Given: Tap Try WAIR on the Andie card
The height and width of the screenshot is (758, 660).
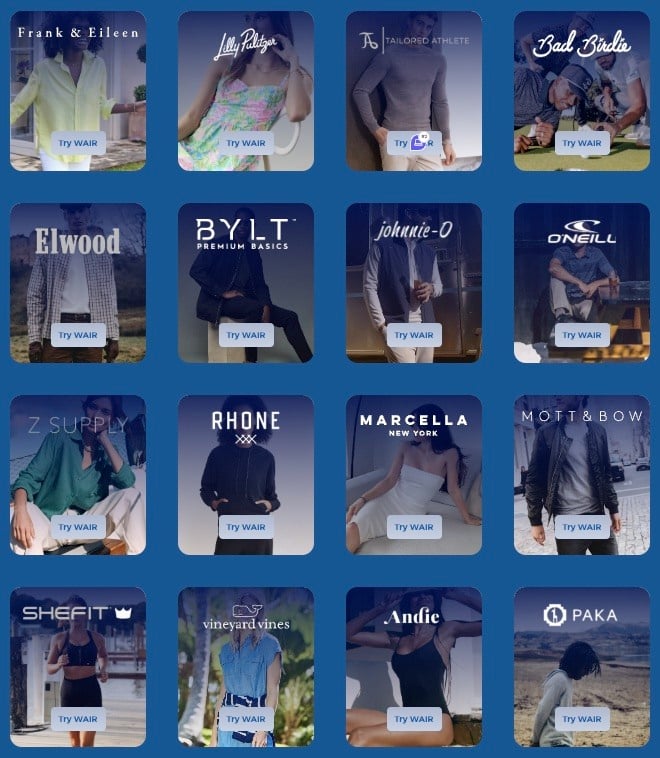Looking at the screenshot, I should (x=414, y=719).
